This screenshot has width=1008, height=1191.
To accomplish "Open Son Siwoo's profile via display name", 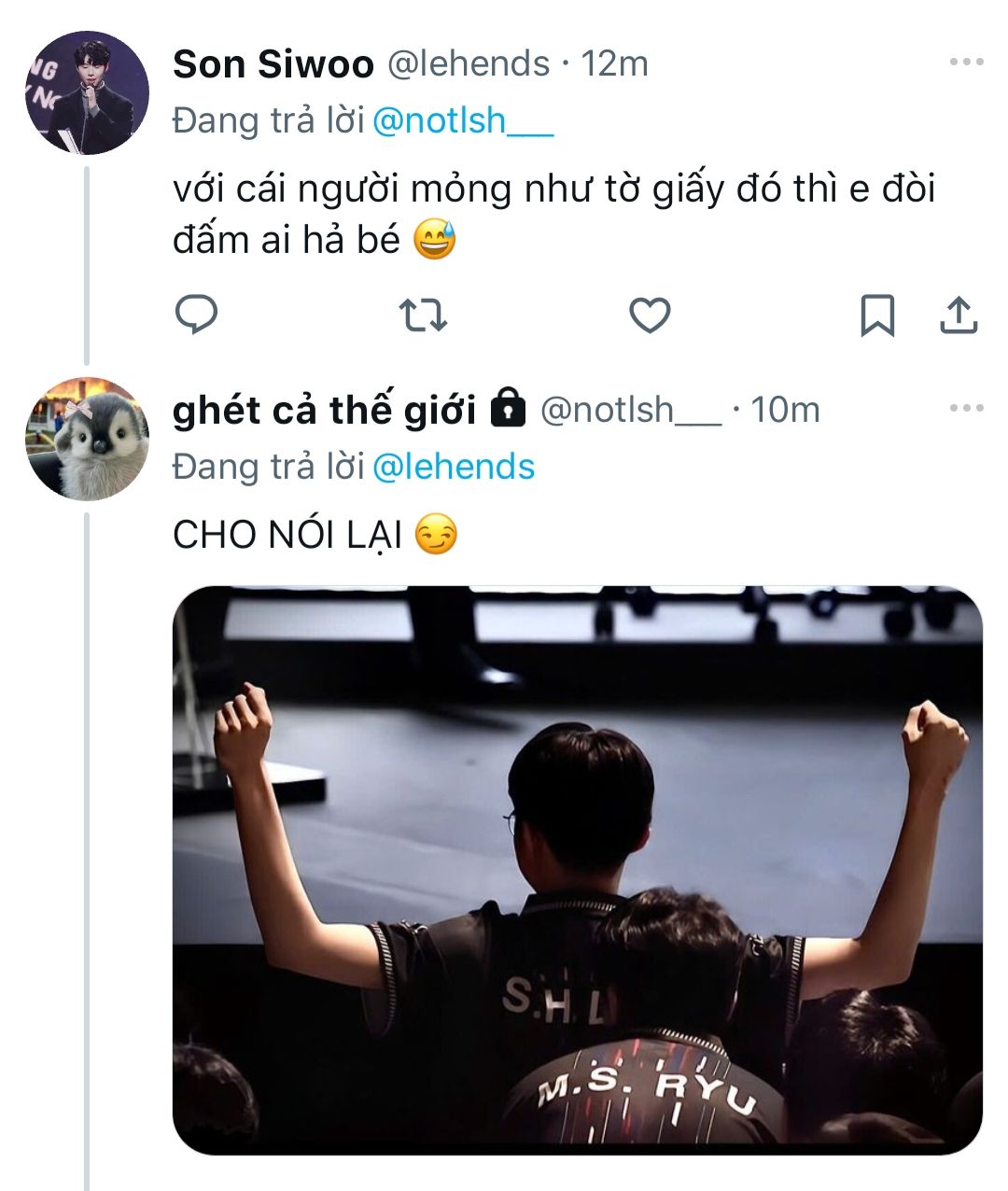I will pyautogui.click(x=273, y=64).
